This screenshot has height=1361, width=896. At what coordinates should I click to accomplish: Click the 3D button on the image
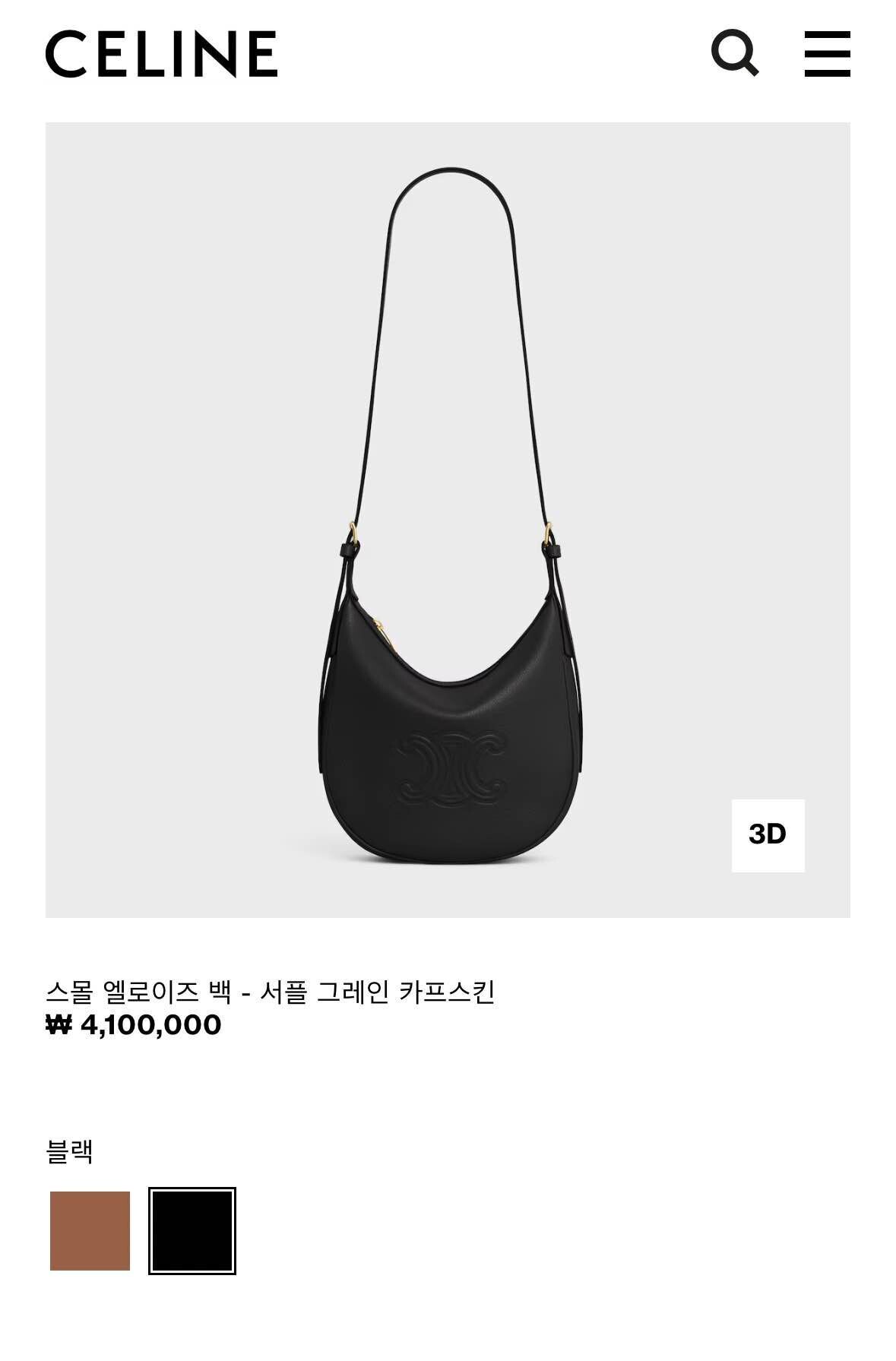[x=766, y=834]
